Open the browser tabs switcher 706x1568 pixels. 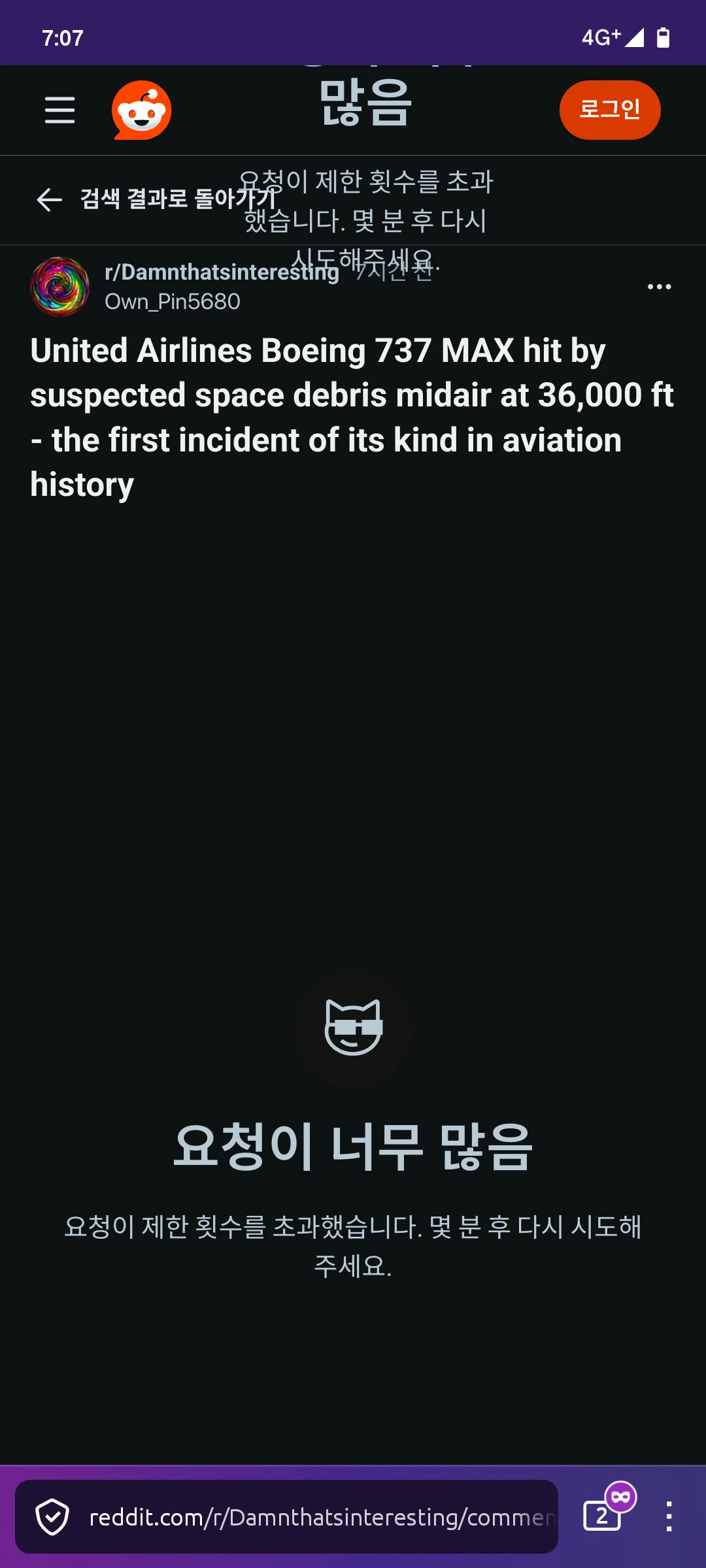click(602, 1516)
